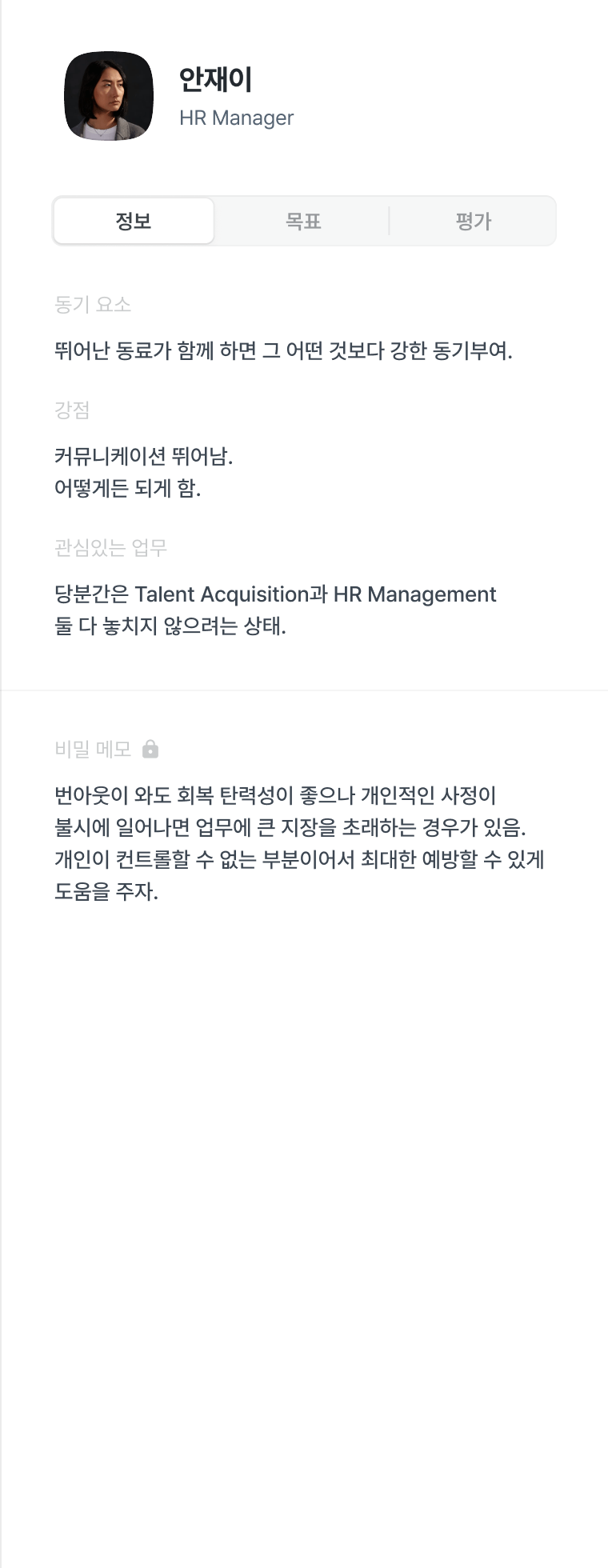Switch to the 목표 tab
This screenshot has height=1568, width=608.
[x=303, y=221]
